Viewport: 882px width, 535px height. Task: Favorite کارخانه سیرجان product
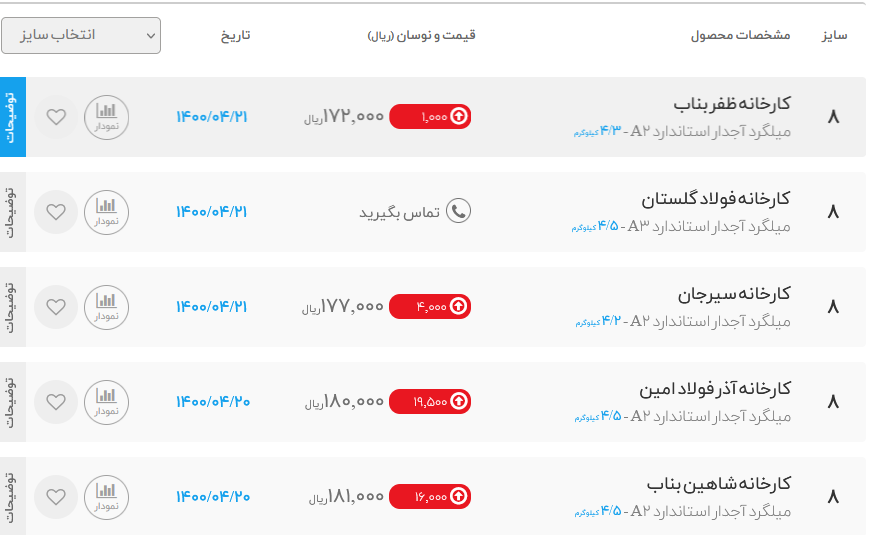[x=56, y=307]
